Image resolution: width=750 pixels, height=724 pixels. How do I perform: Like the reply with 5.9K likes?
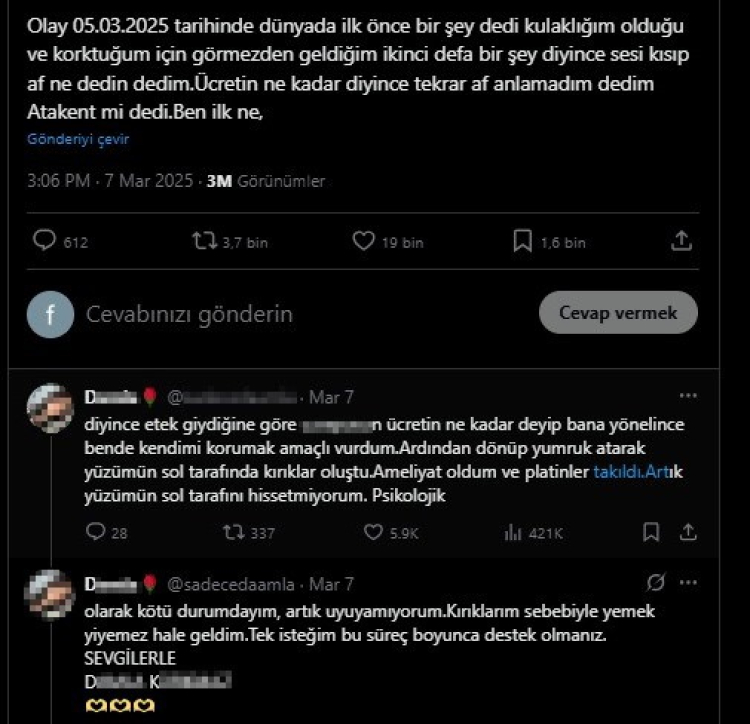click(376, 533)
